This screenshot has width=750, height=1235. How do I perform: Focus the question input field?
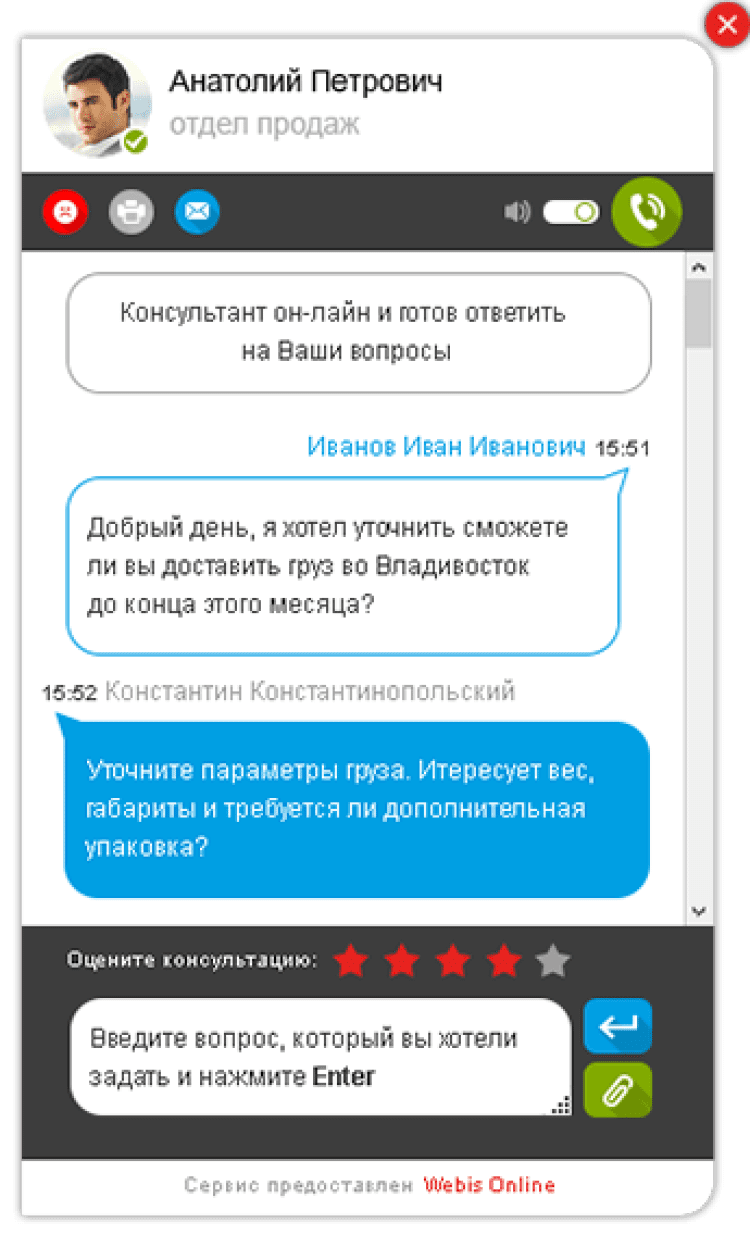[320, 1057]
